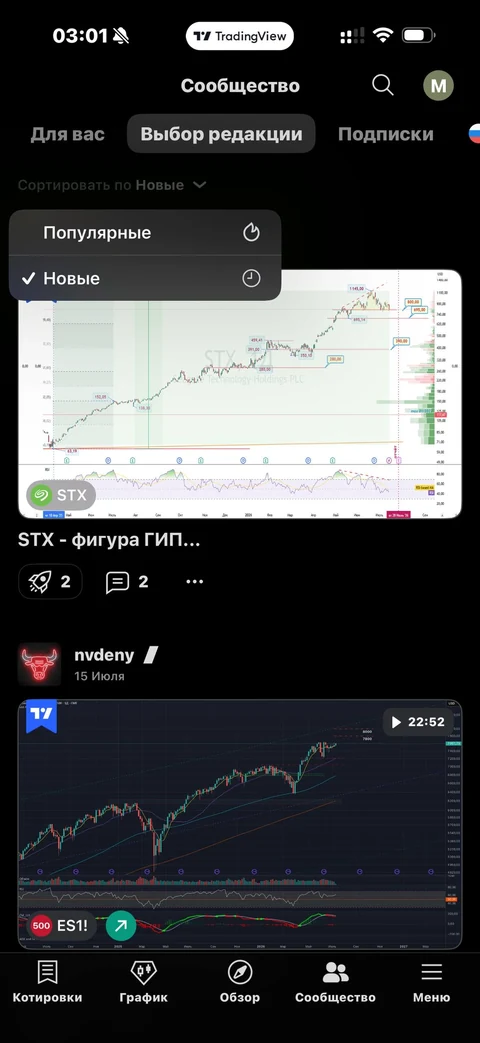Image resolution: width=480 pixels, height=1043 pixels.
Task: Boost the STX idea with rocket
Action: [x=50, y=582]
